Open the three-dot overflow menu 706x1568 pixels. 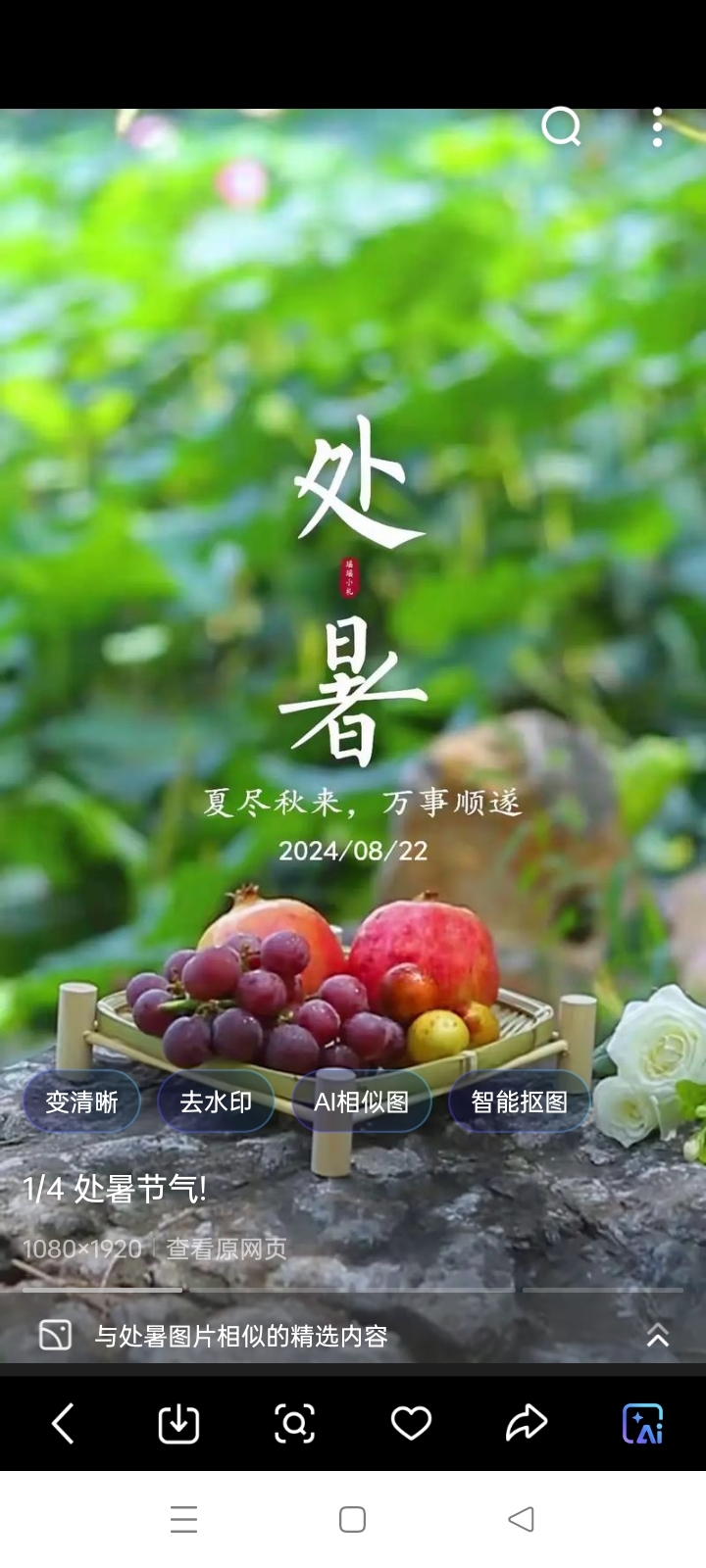pyautogui.click(x=657, y=127)
